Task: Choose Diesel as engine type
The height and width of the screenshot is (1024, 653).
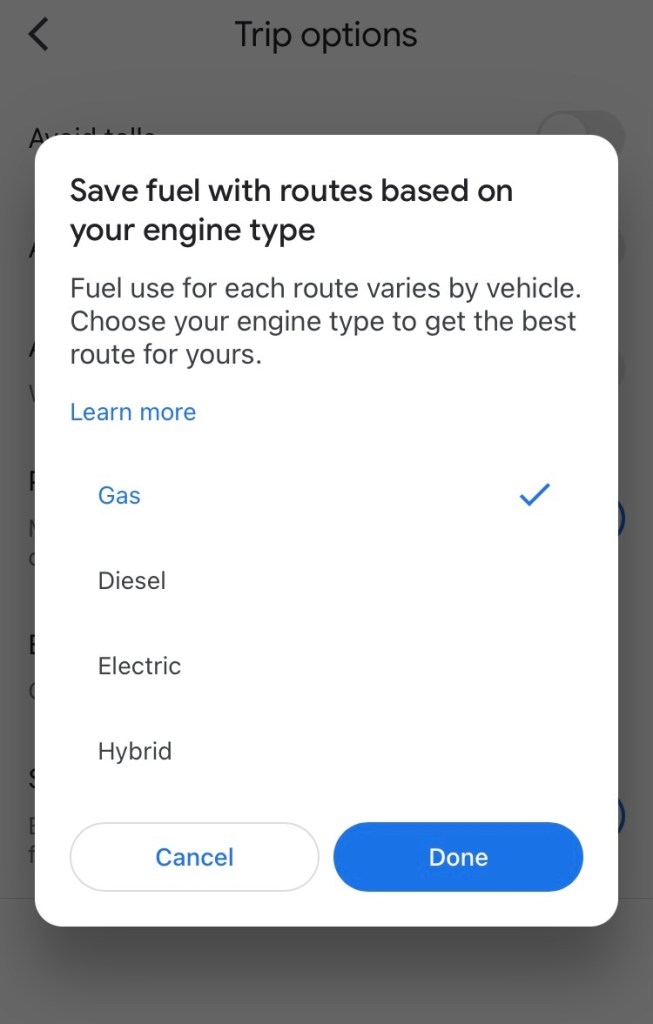Action: [132, 580]
